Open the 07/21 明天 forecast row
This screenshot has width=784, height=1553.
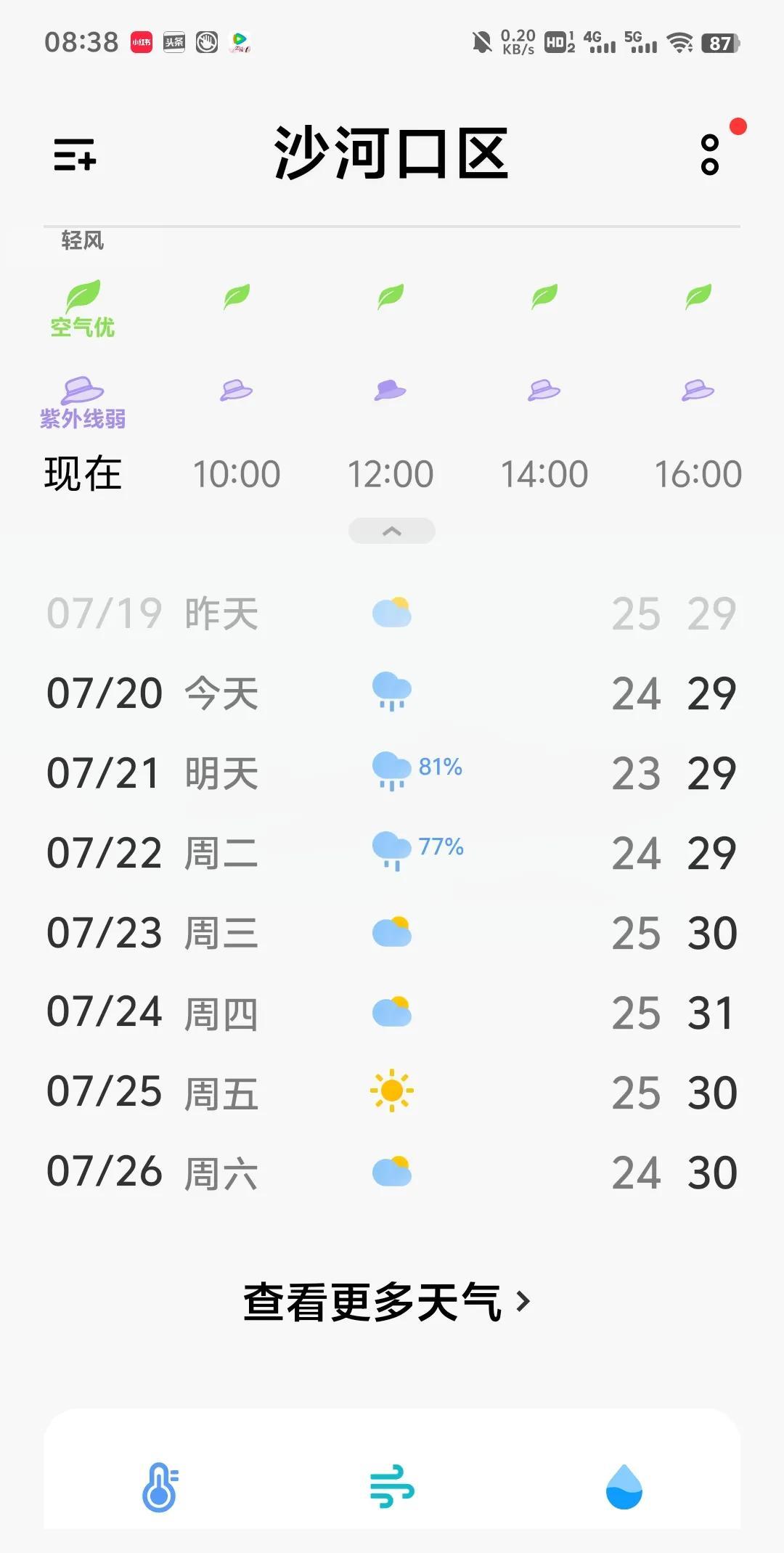click(392, 773)
